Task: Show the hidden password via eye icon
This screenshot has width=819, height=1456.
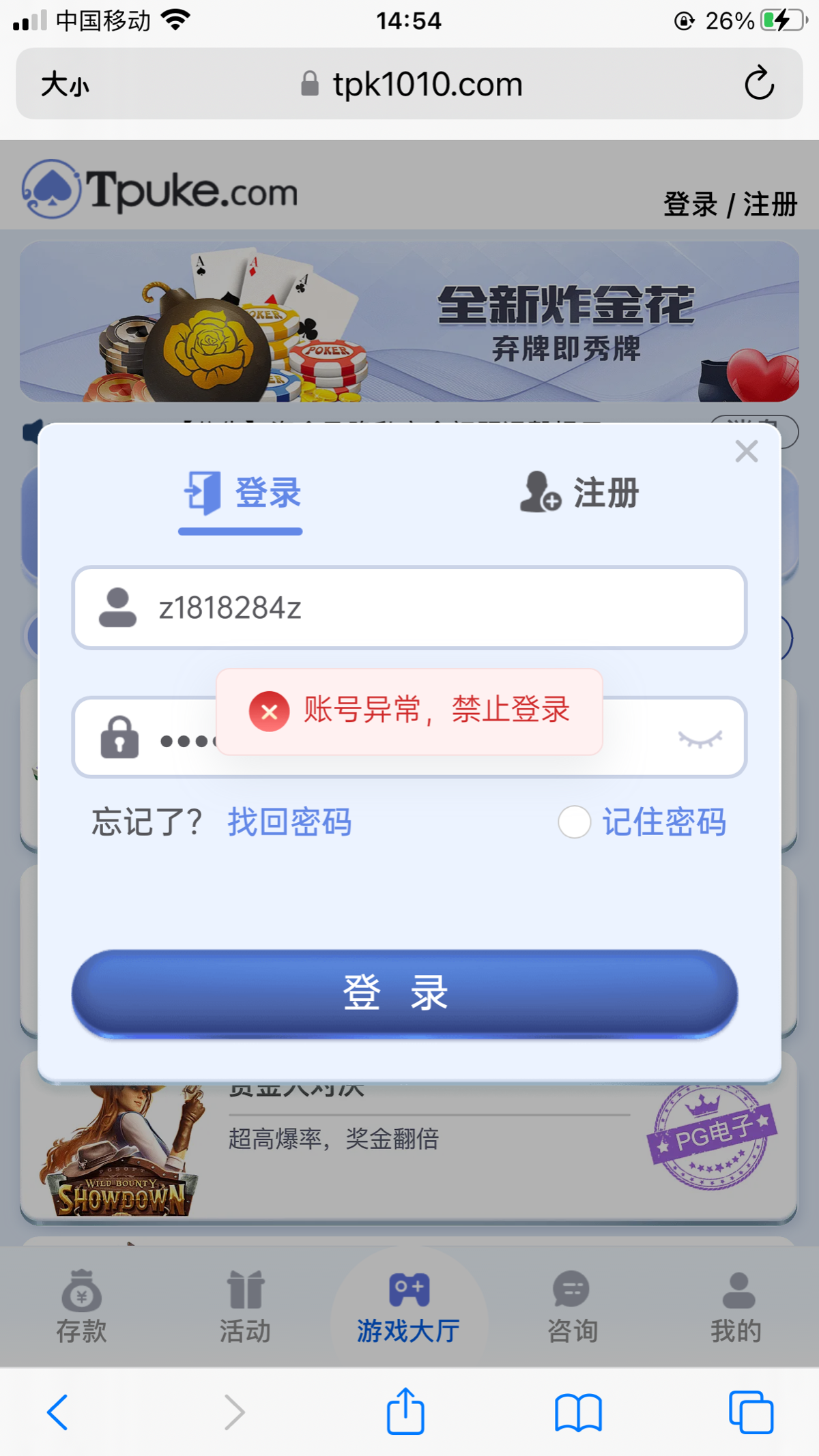Action: 700,739
